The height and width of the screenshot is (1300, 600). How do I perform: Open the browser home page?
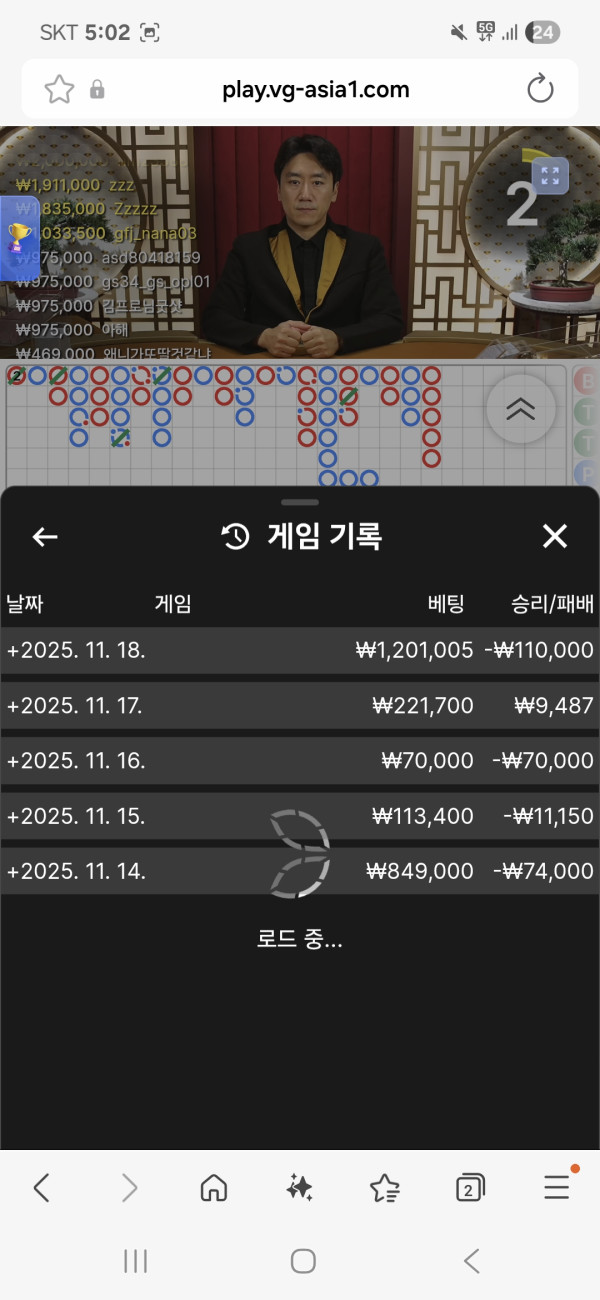pos(213,1187)
